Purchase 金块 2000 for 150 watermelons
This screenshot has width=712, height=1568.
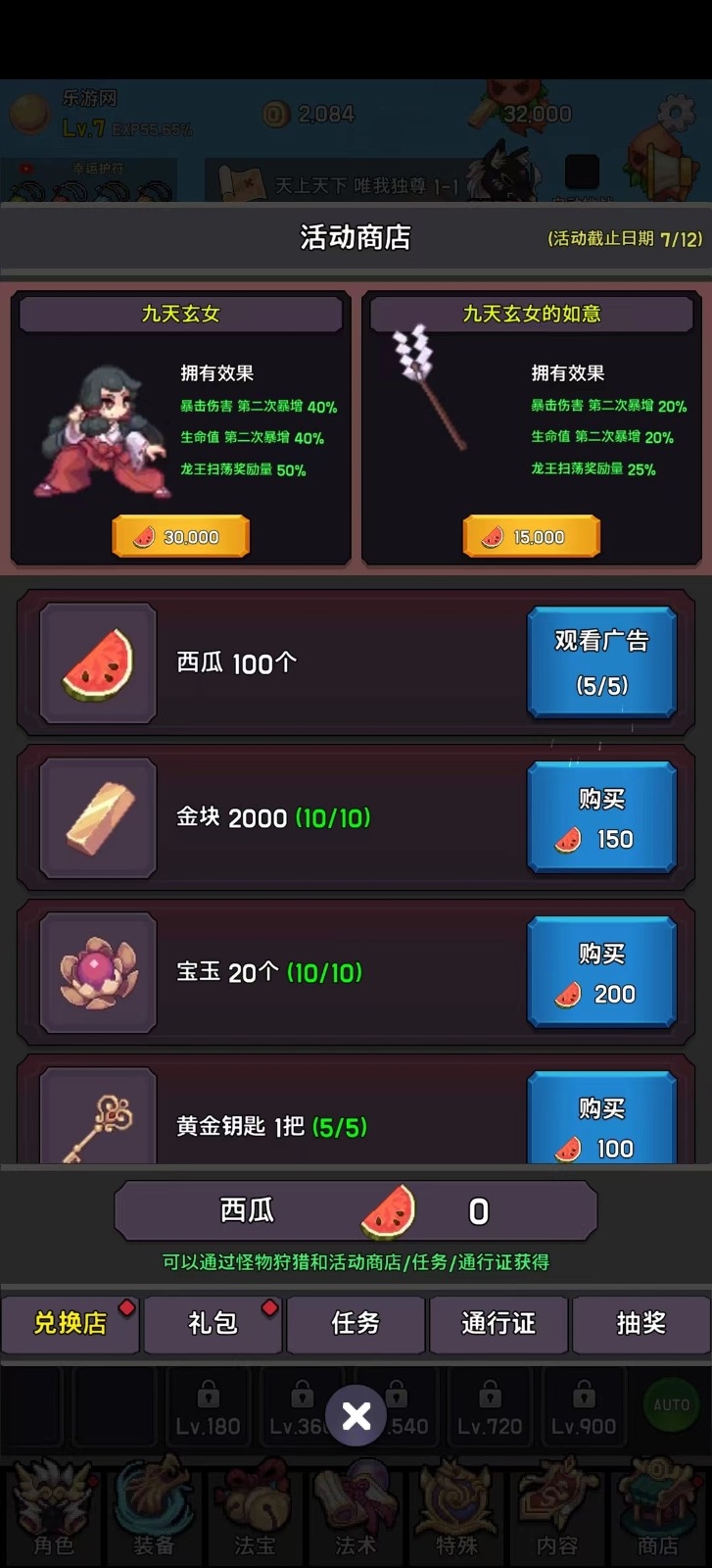pyautogui.click(x=601, y=817)
